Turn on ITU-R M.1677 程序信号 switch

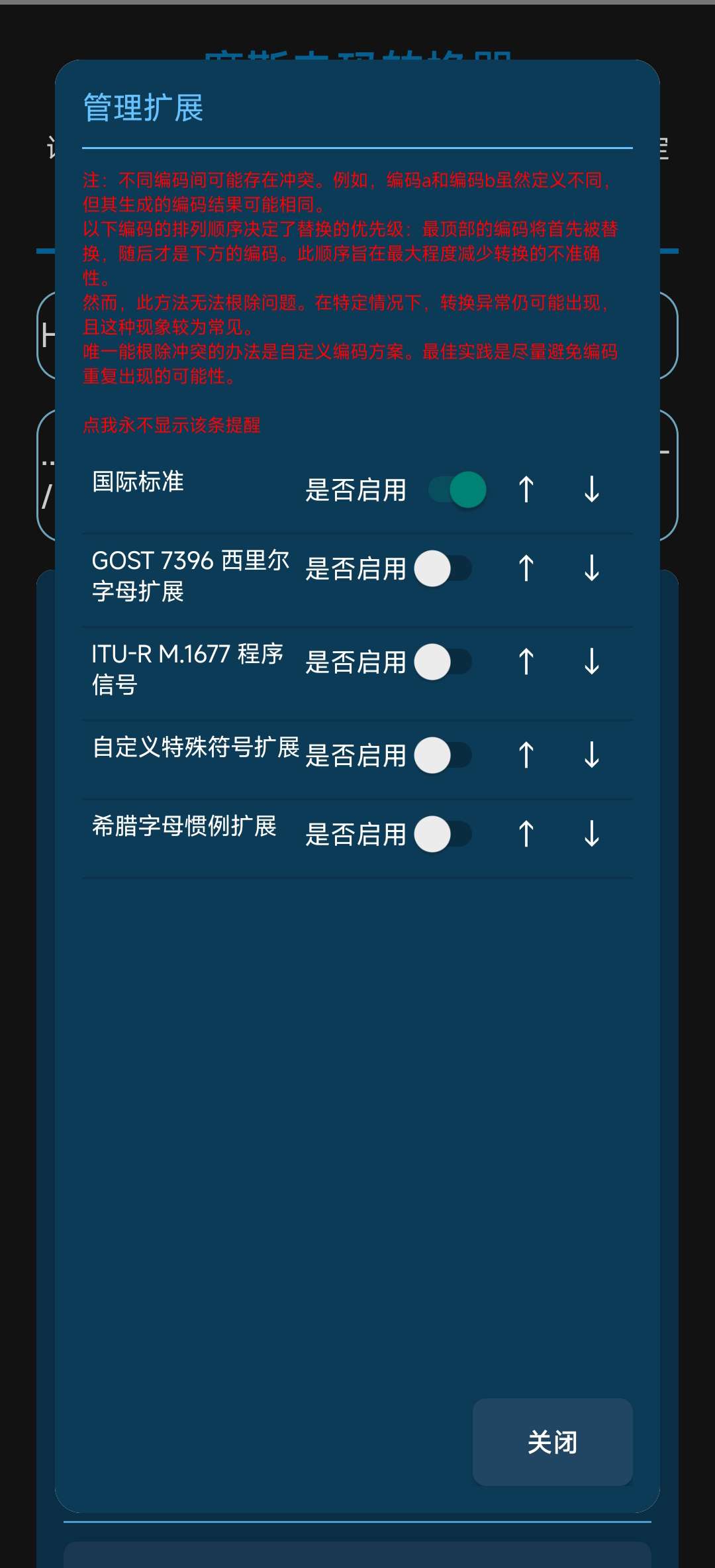click(x=443, y=662)
